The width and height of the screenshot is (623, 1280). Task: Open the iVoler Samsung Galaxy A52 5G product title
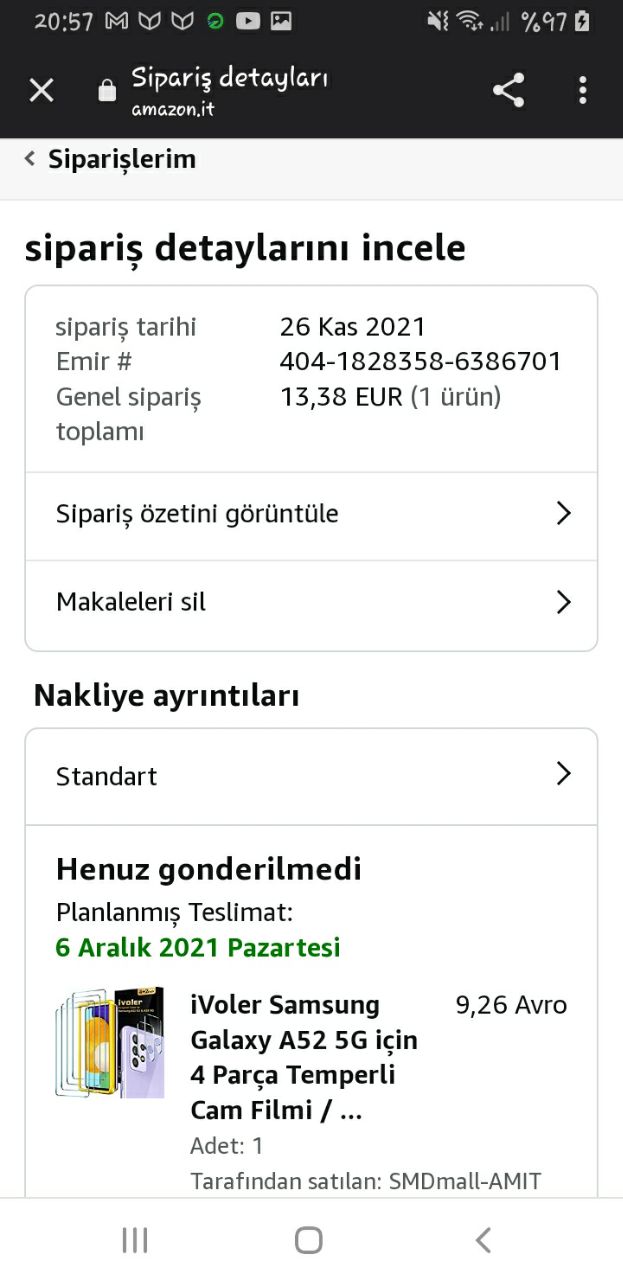tap(304, 1057)
